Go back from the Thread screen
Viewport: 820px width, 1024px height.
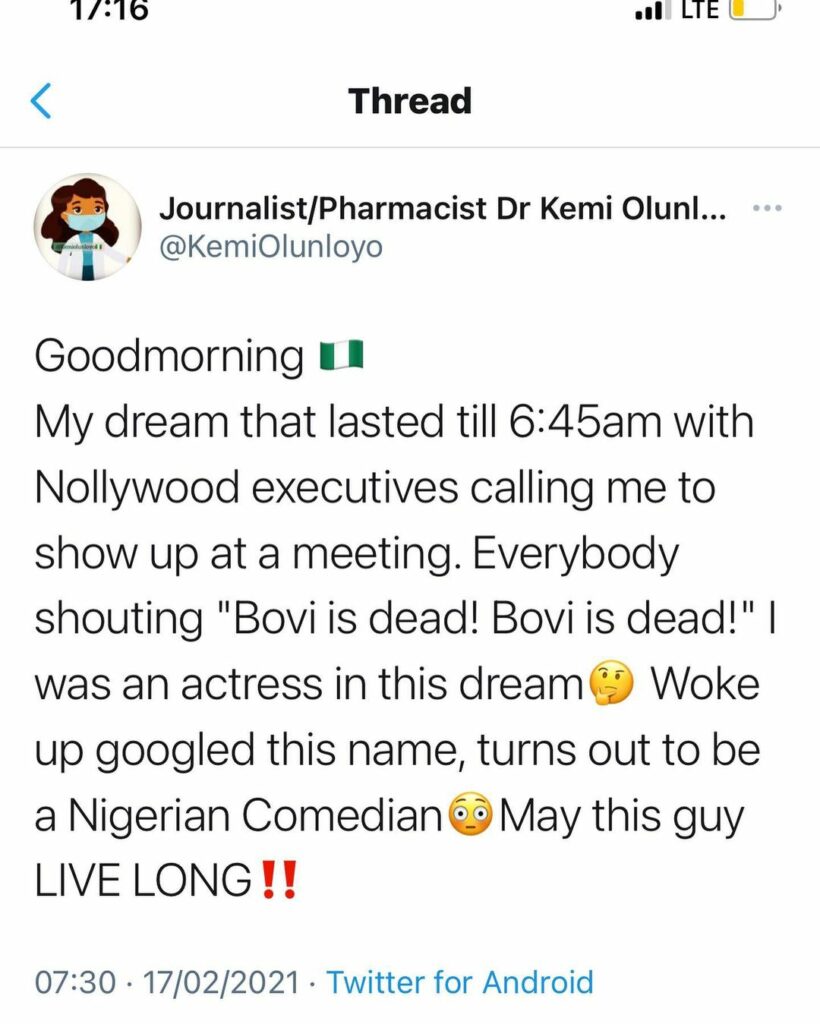[x=41, y=101]
